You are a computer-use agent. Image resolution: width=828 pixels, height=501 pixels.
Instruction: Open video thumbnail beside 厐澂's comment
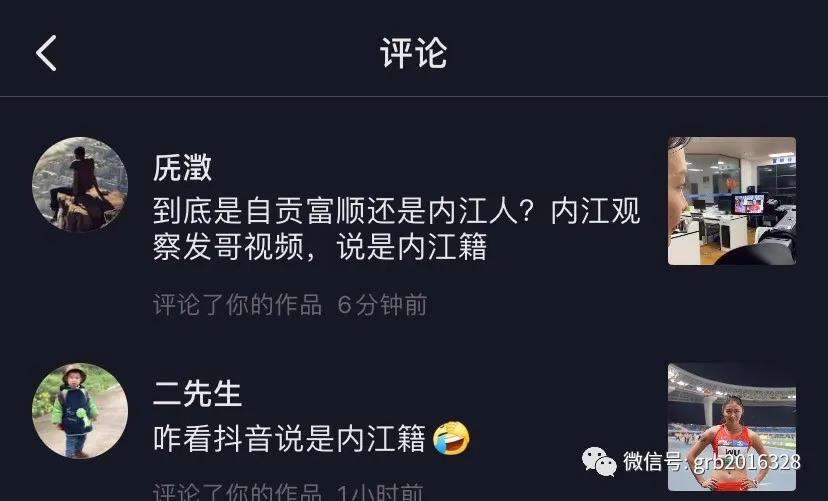tap(731, 201)
